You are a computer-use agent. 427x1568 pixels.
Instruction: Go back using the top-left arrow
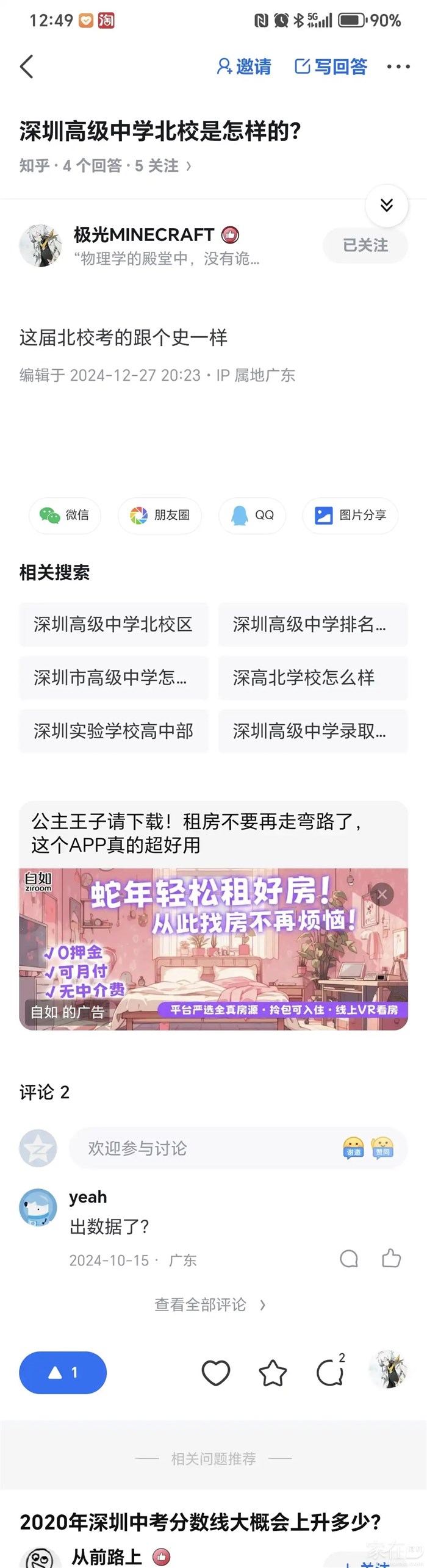(27, 67)
